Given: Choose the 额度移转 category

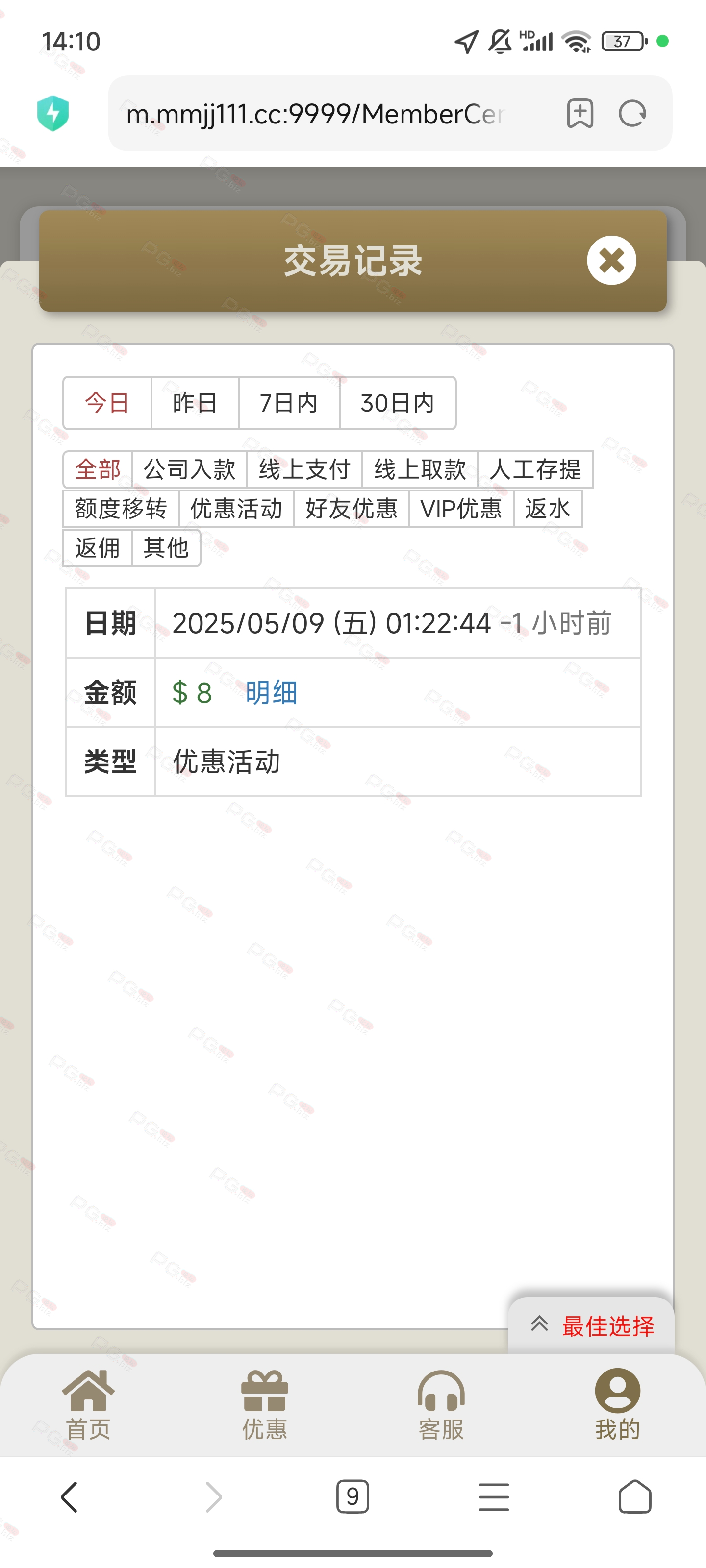Looking at the screenshot, I should click(121, 508).
